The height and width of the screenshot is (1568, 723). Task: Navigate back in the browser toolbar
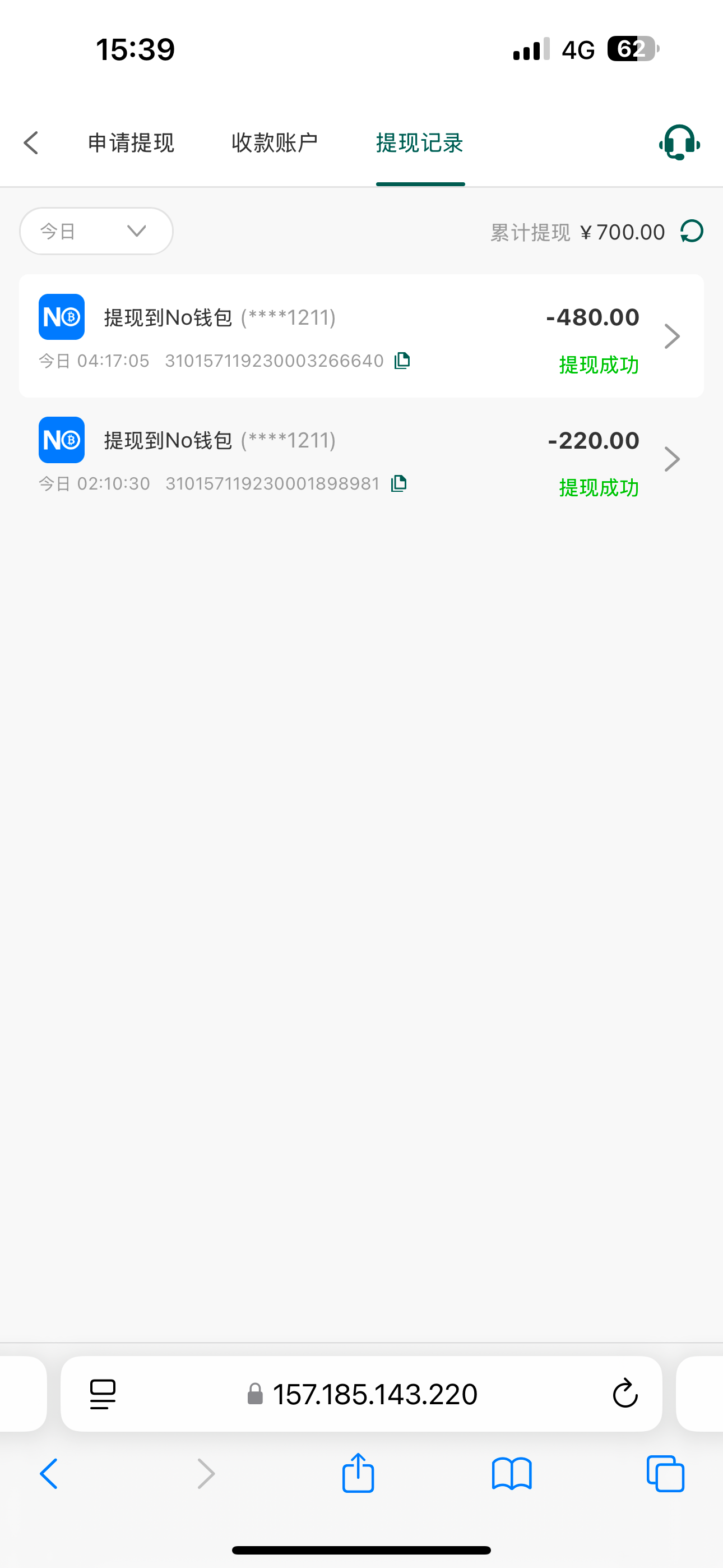[49, 1474]
